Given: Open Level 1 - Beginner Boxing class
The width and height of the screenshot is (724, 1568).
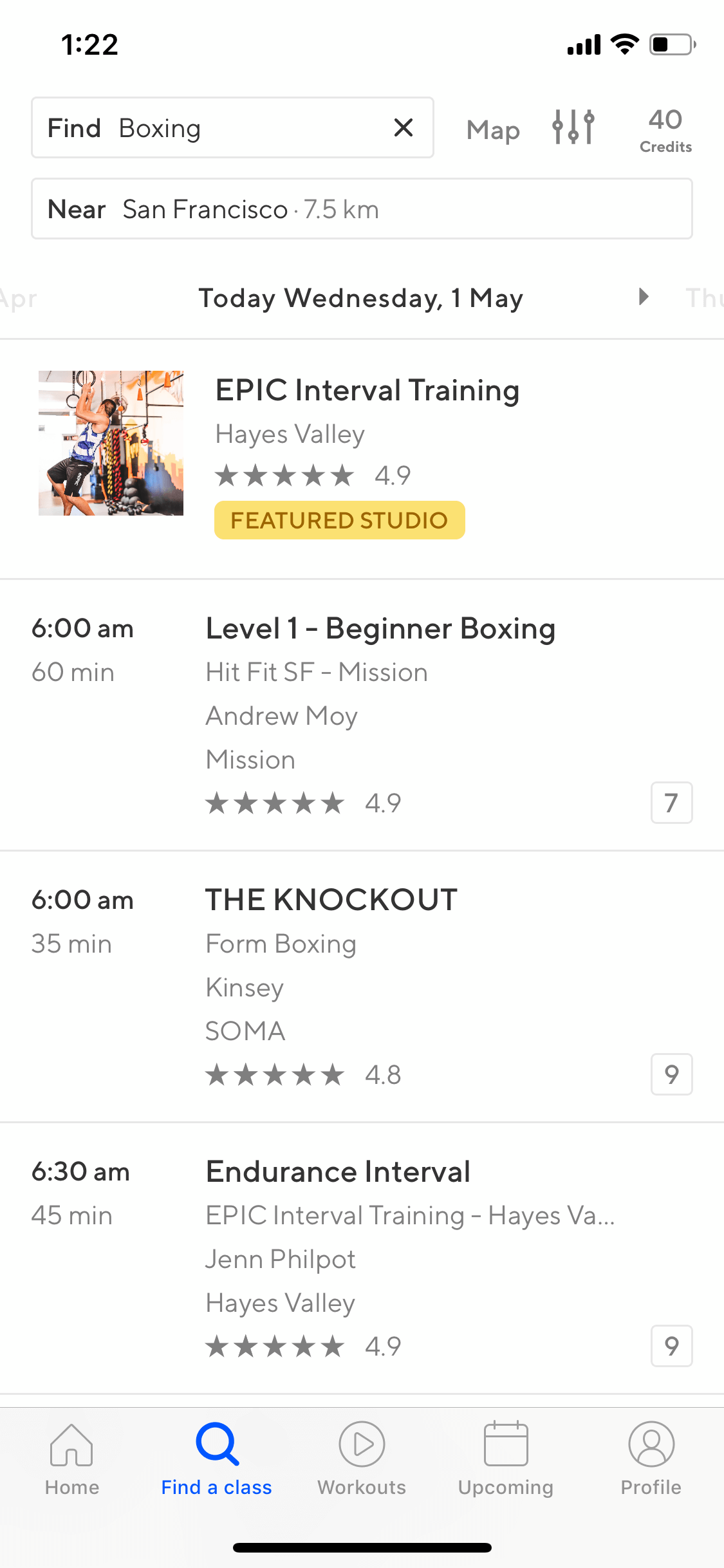Looking at the screenshot, I should click(x=362, y=715).
